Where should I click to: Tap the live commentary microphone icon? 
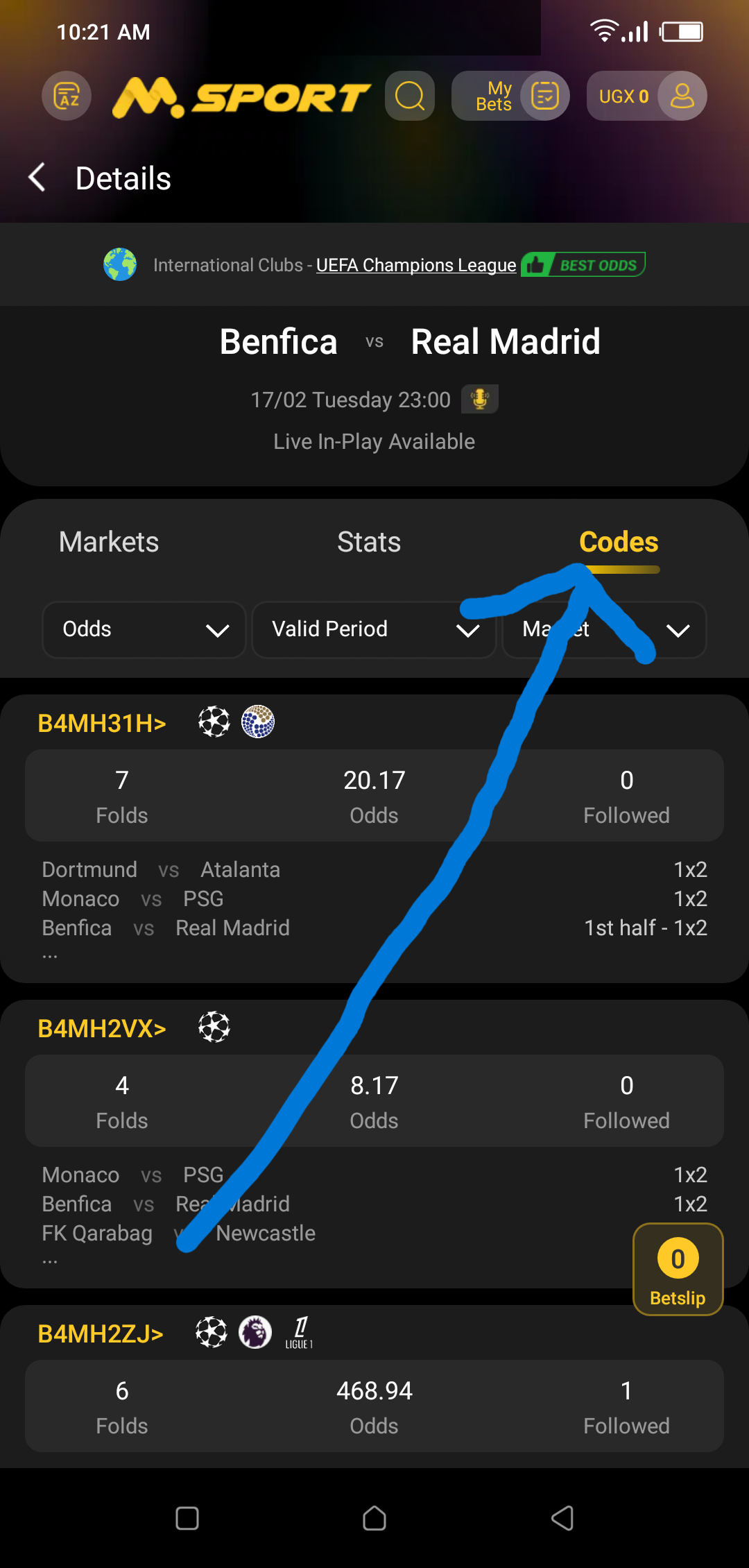tap(480, 400)
